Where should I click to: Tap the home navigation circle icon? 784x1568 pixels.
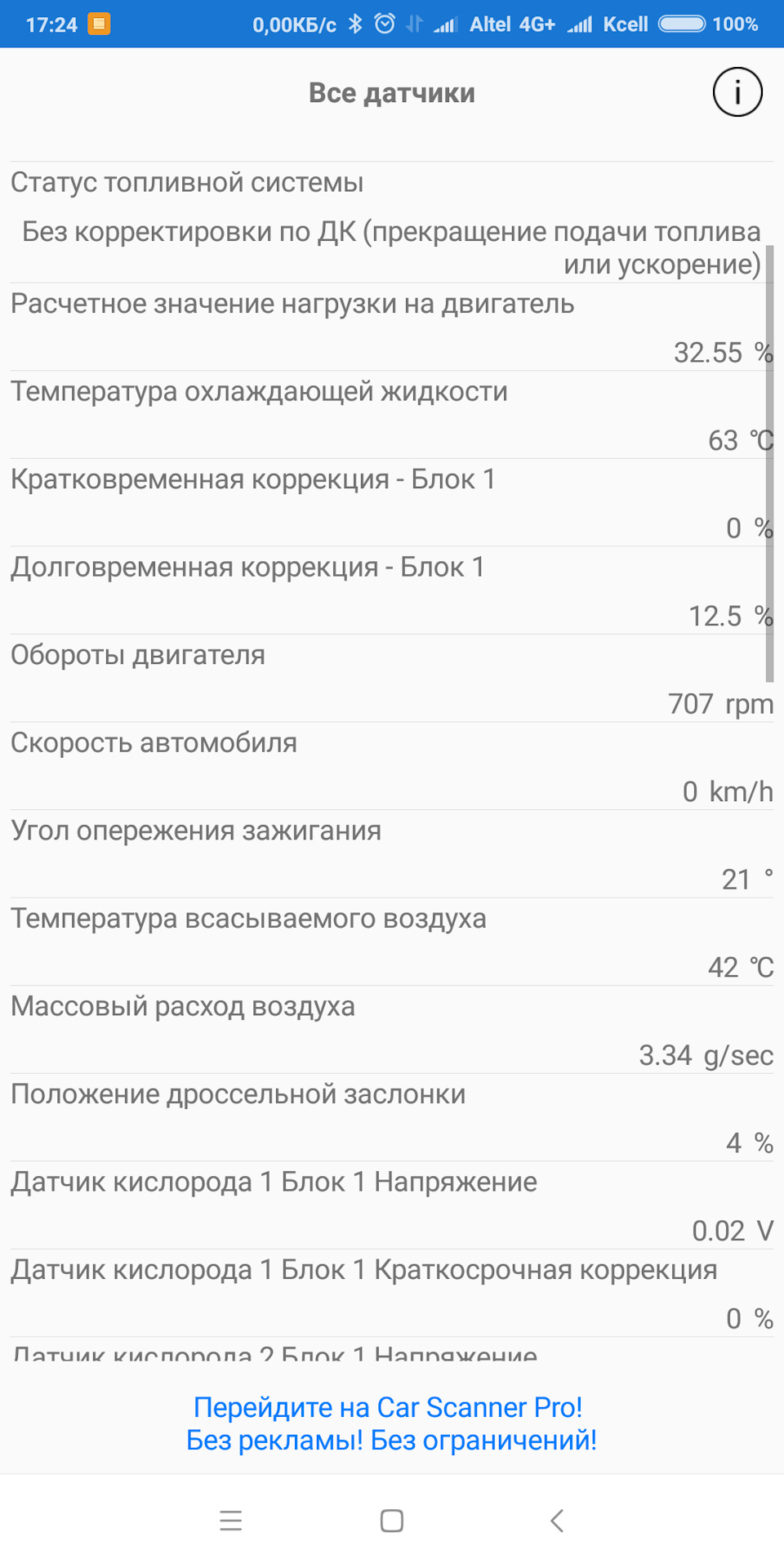click(391, 1521)
